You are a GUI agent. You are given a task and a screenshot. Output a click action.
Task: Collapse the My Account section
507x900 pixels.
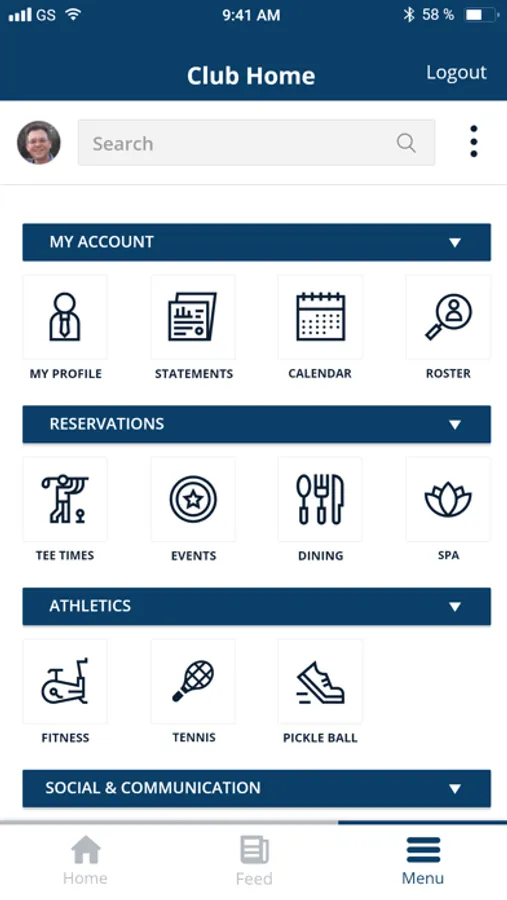click(x=257, y=242)
